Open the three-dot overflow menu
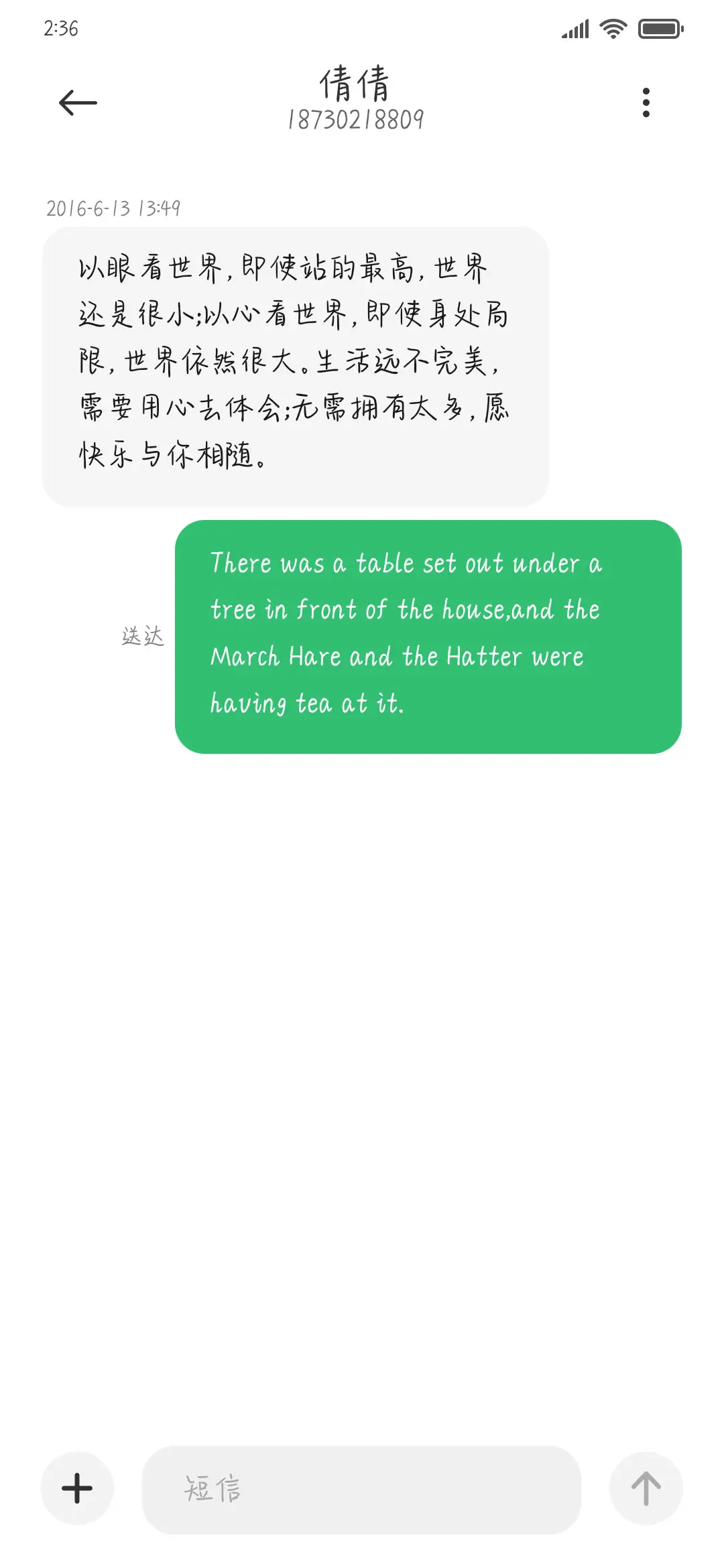Image resolution: width=724 pixels, height=1568 pixels. pos(646,101)
